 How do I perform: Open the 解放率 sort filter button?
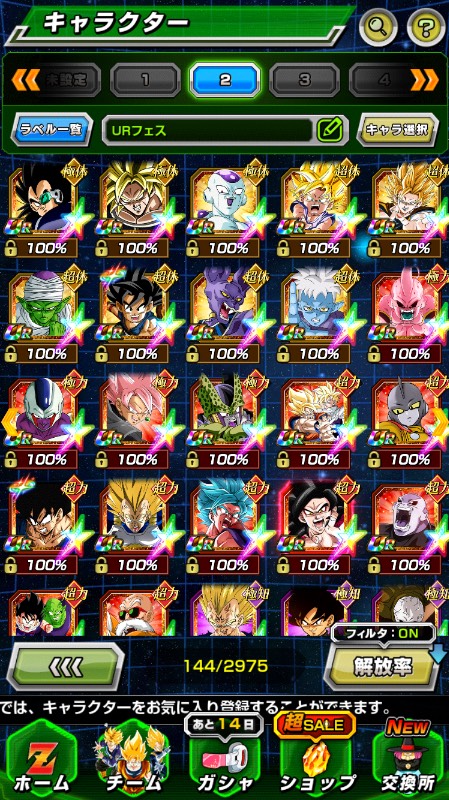click(x=381, y=666)
